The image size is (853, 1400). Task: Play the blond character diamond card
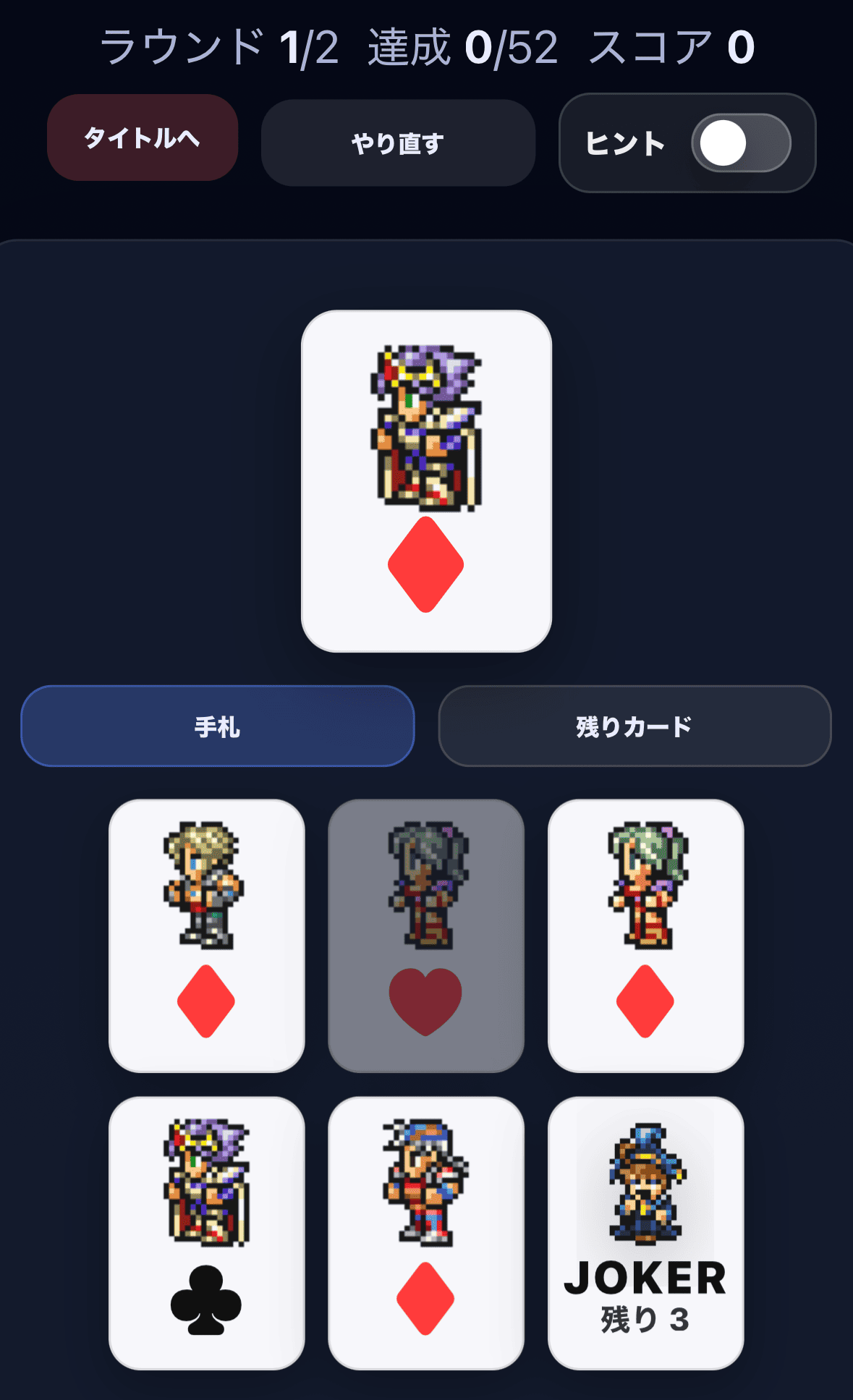[x=206, y=935]
